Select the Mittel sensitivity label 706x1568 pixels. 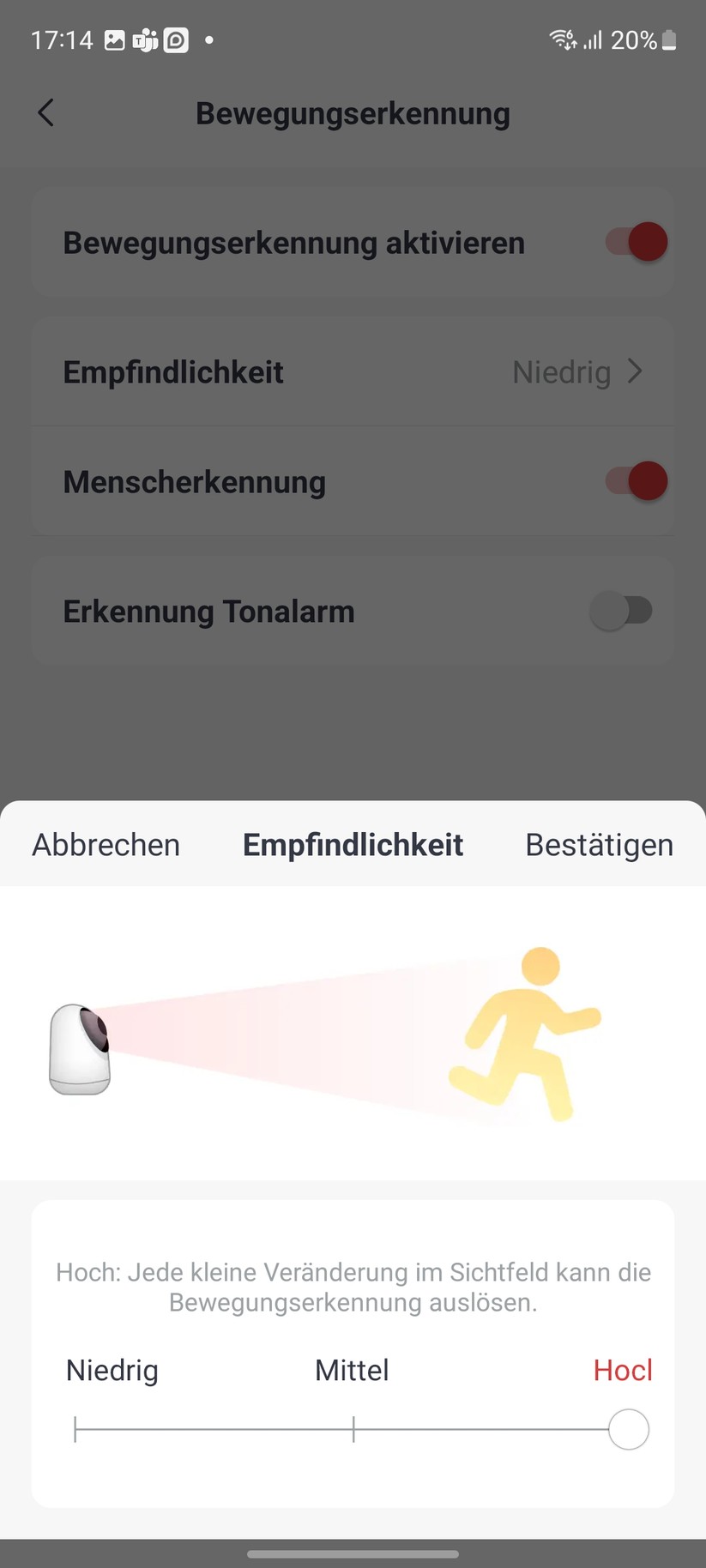[352, 1370]
